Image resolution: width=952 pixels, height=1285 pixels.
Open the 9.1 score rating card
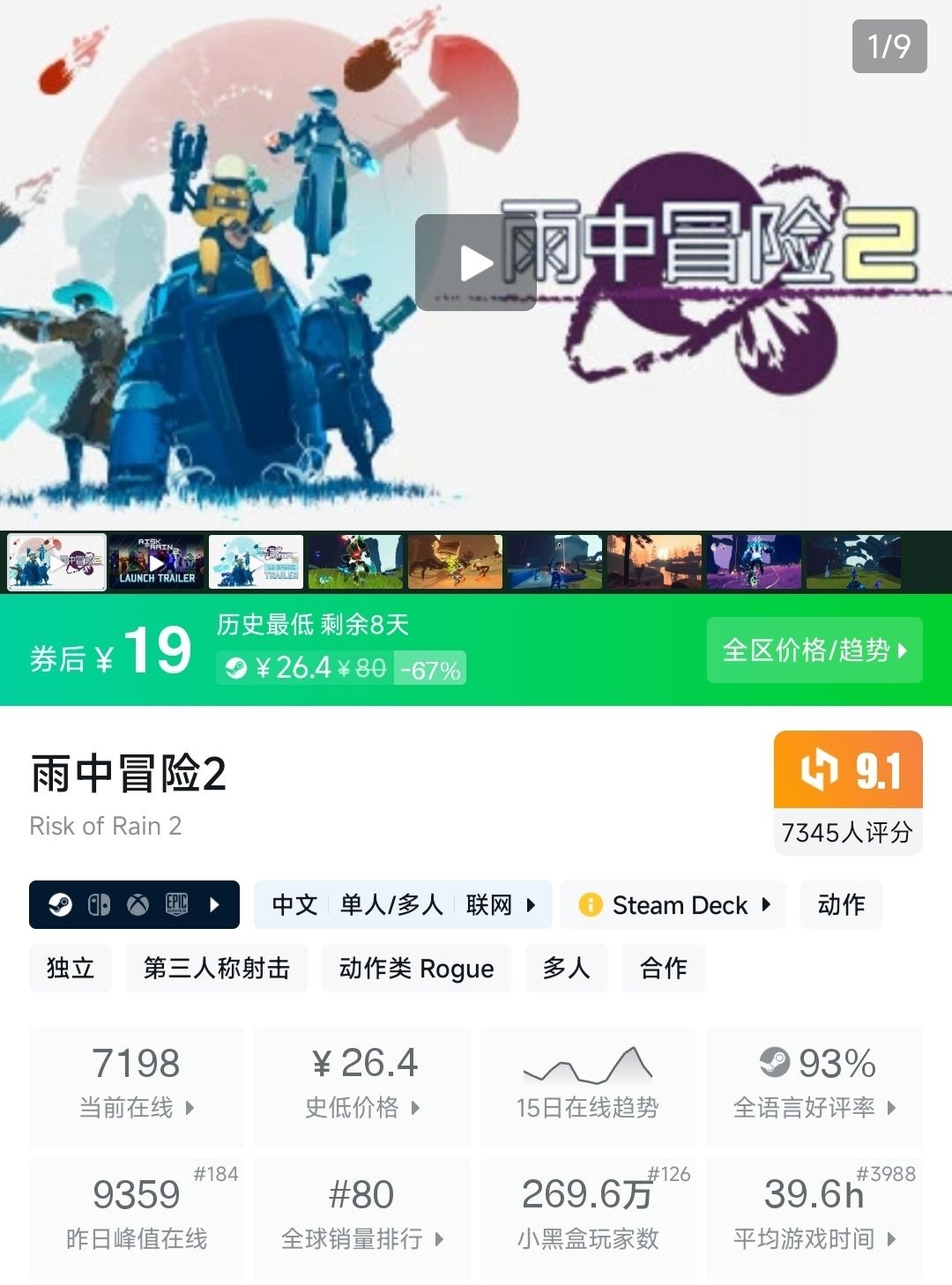point(848,791)
